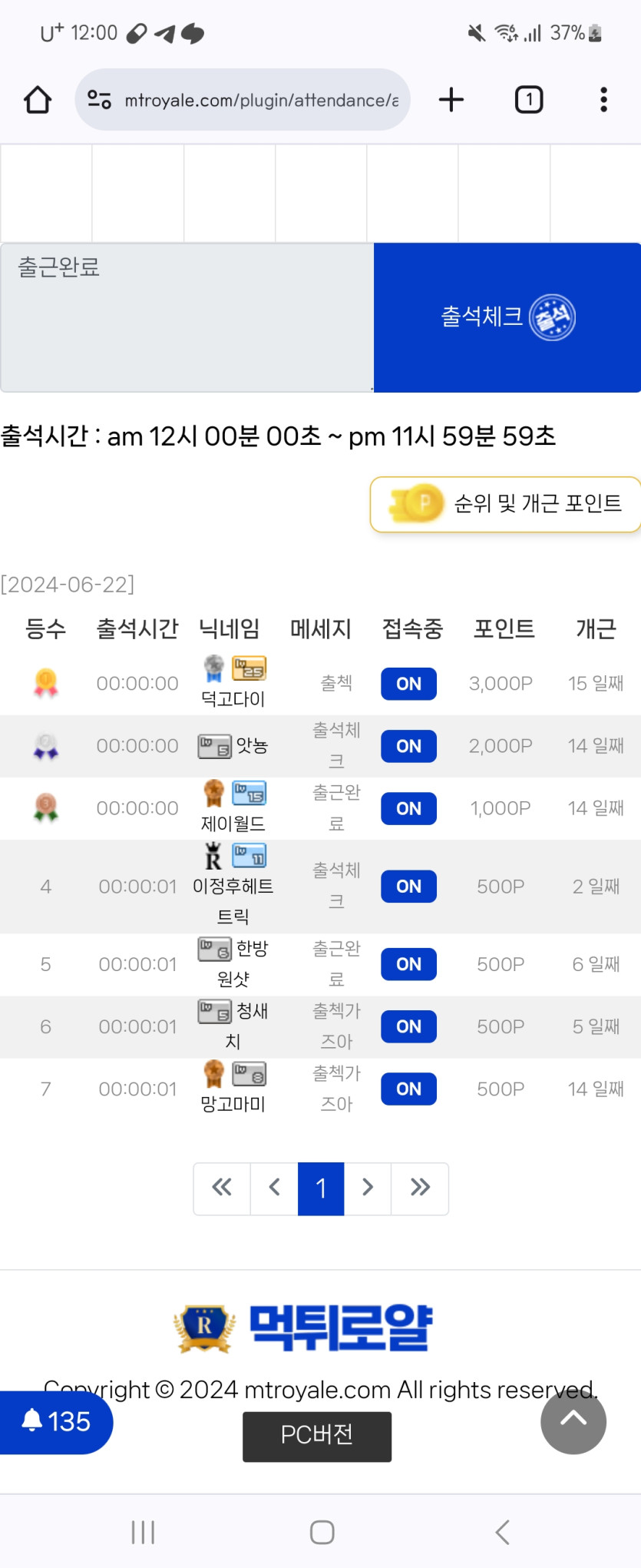Tap the scroll-to-top arrow button
The image size is (641, 1568).
573,1421
